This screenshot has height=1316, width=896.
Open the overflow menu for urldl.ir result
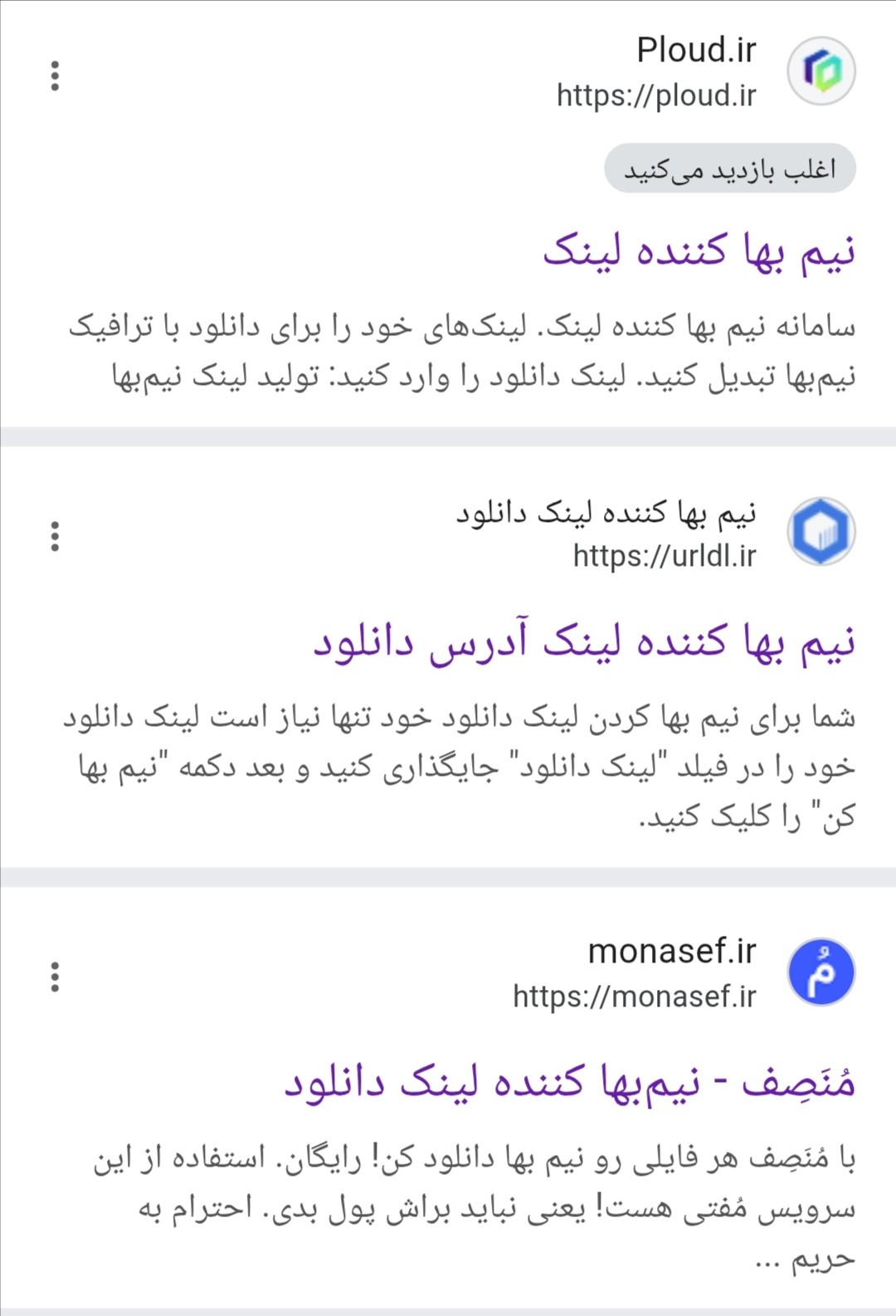[55, 536]
